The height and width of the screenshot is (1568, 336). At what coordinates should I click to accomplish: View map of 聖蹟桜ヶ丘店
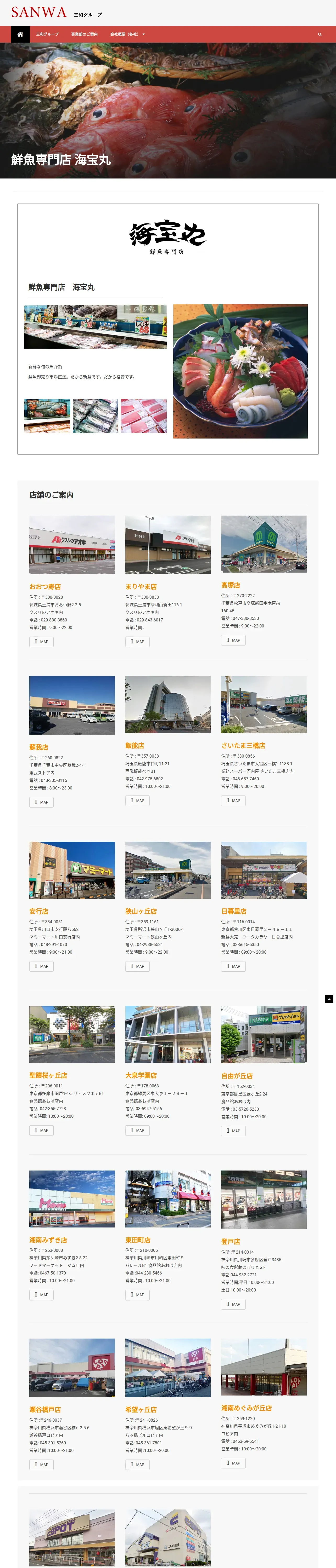coord(41,1130)
